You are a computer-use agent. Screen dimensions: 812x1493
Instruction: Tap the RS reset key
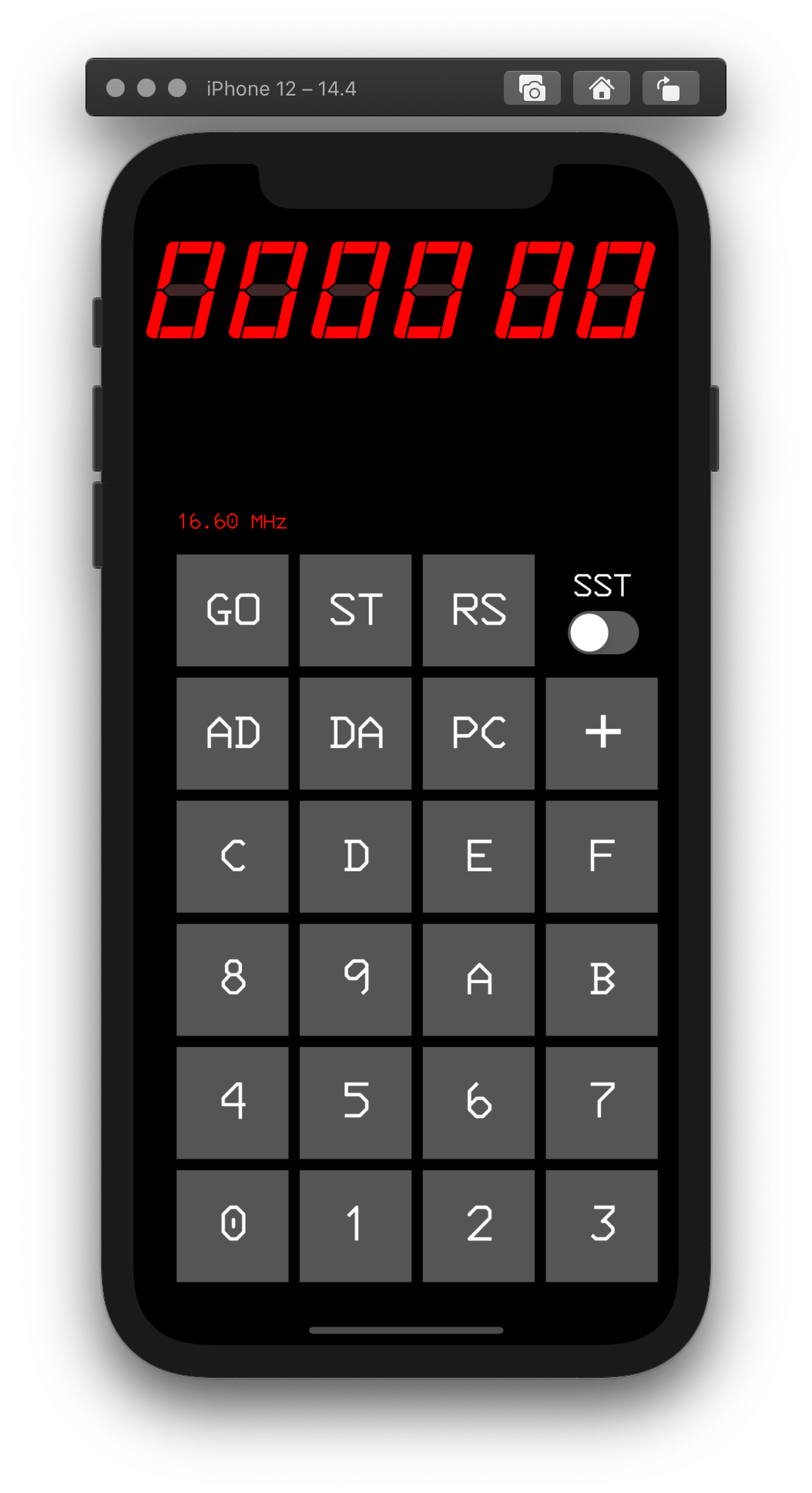click(478, 610)
